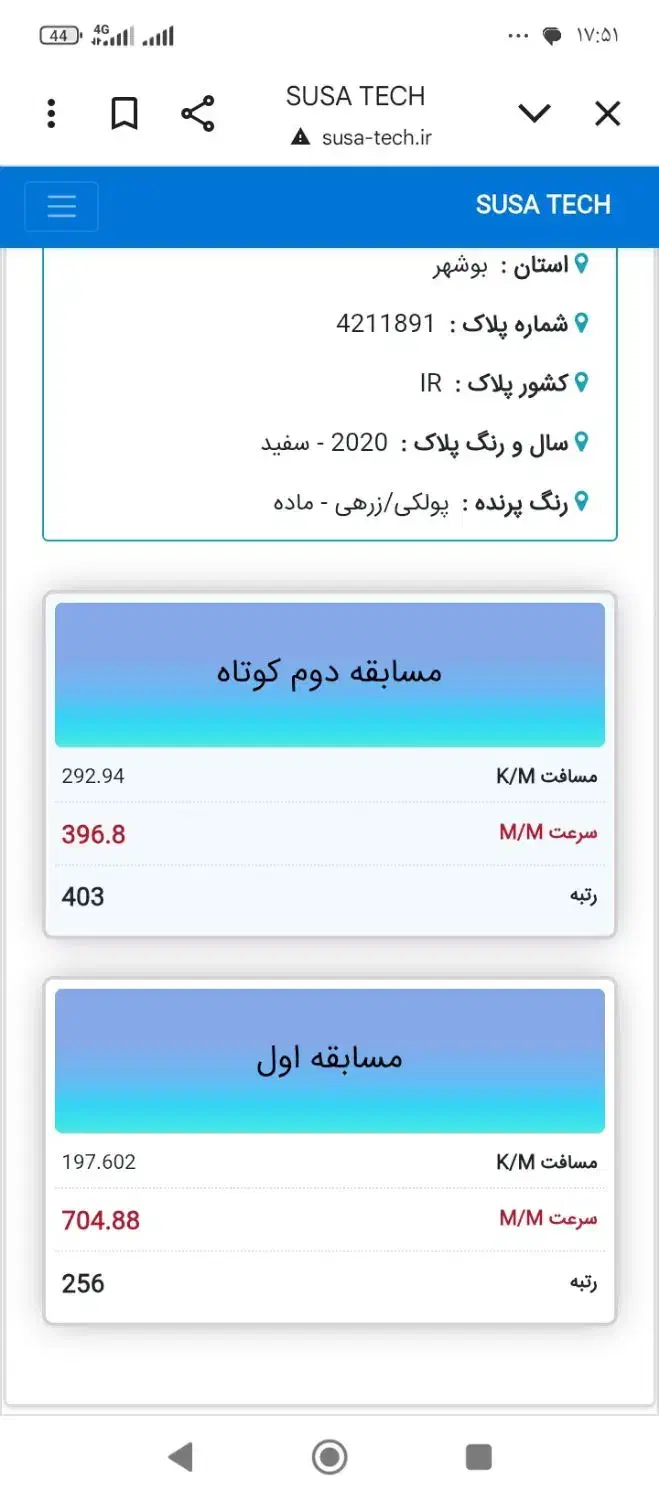Open the مسابقه اول race card
659x1500 pixels.
click(329, 1060)
